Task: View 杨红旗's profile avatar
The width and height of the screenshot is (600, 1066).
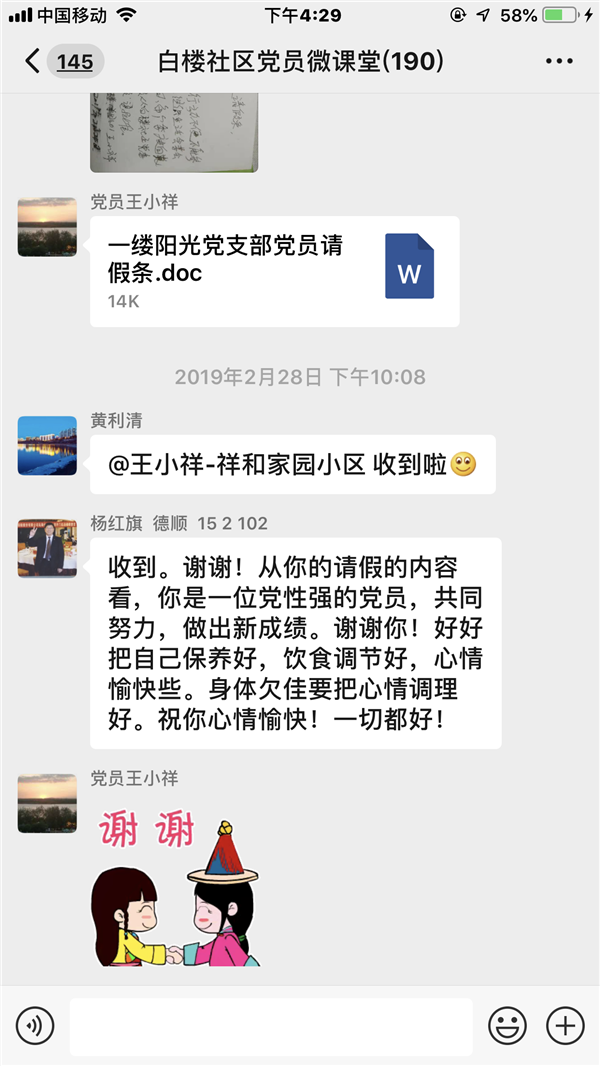Action: pos(47,547)
